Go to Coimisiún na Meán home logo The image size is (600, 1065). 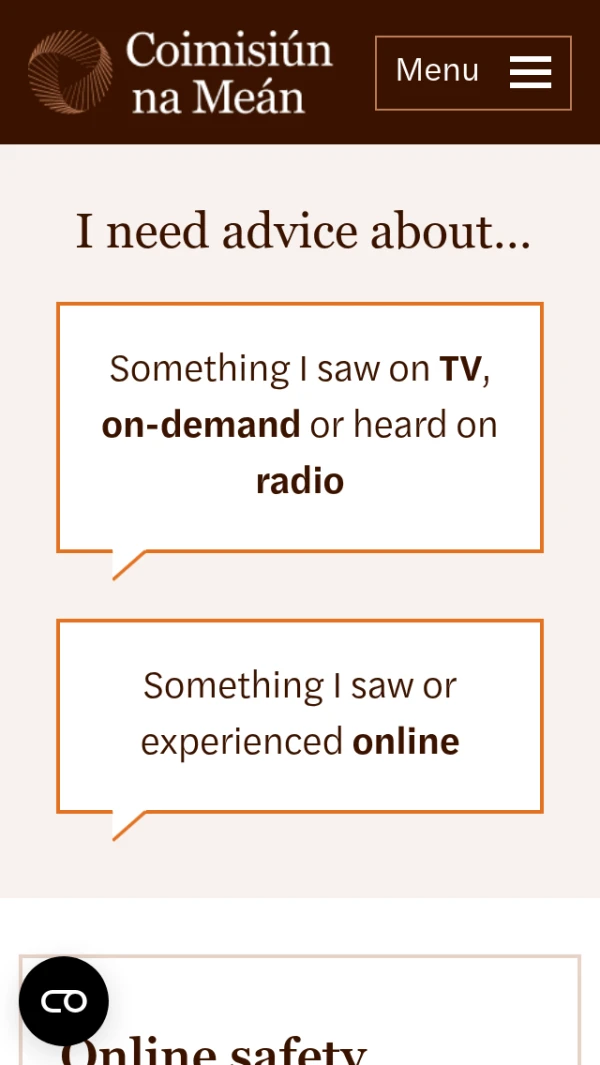180,72
